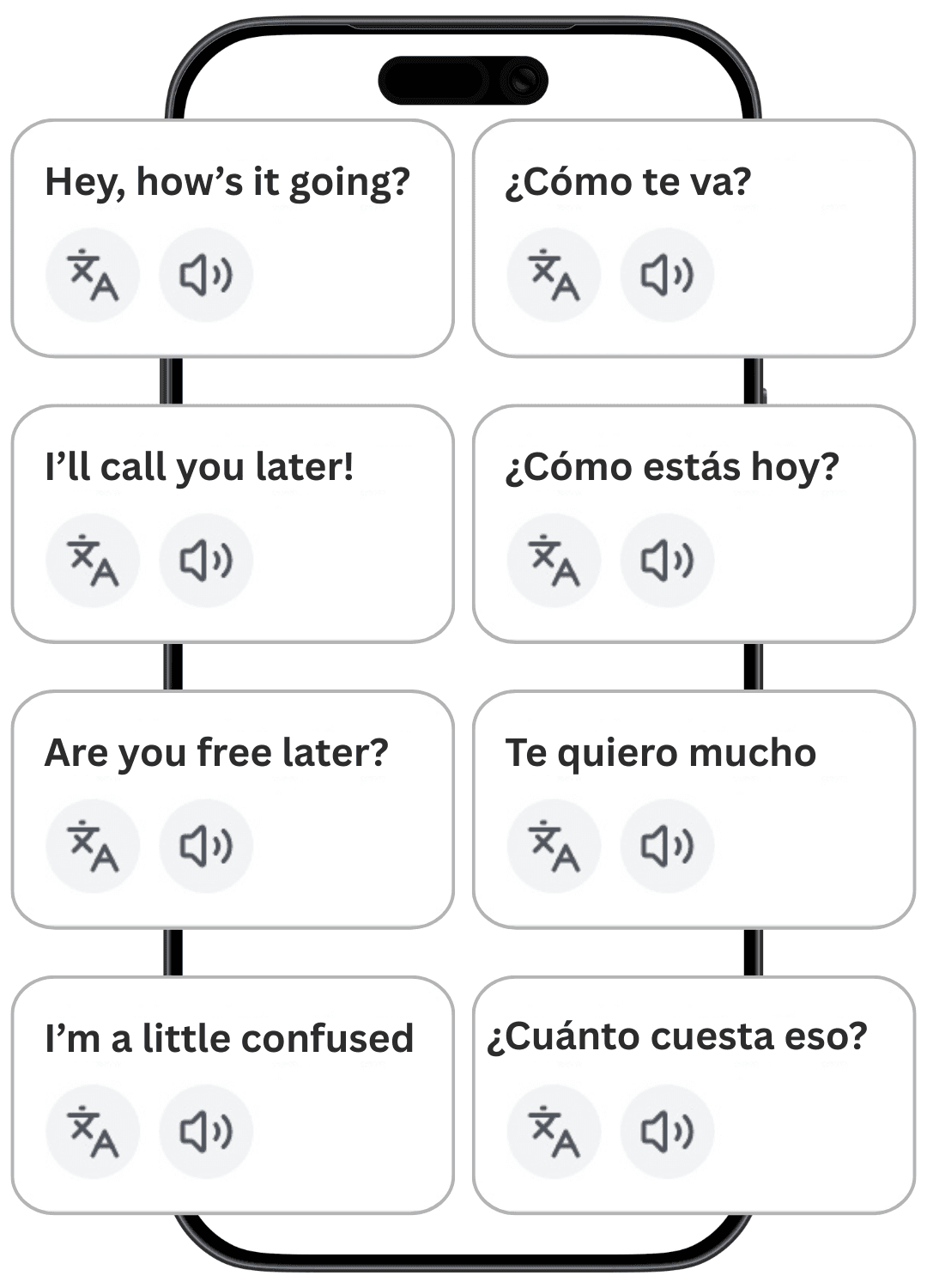Click the speaker icon under "Hey, how's it going?"
The width and height of the screenshot is (927, 1288).
point(204,273)
